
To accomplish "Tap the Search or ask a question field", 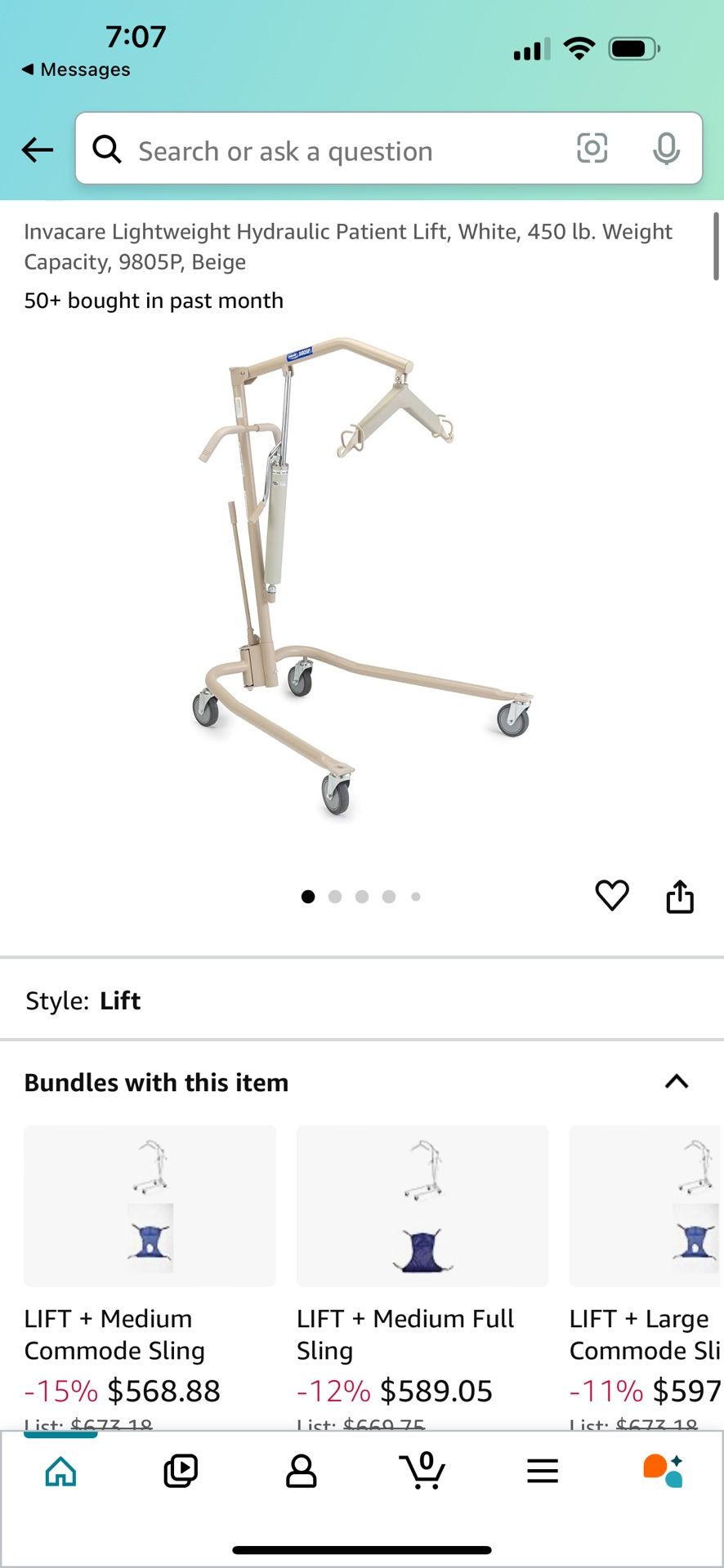I will (x=327, y=150).
